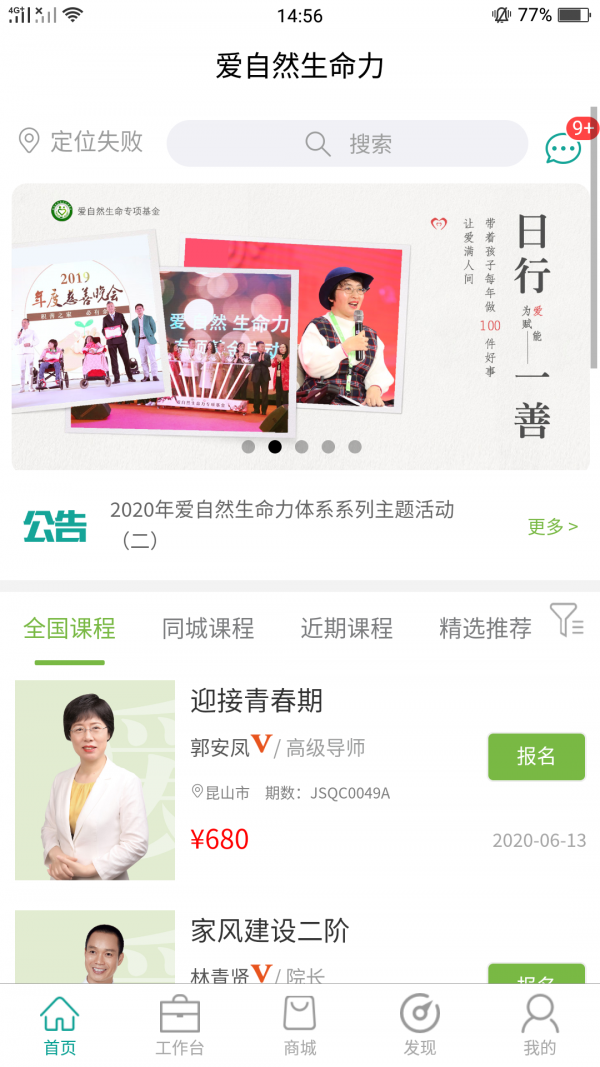Switch to the 近期课程 tab
Screen dimensions: 600x1067
click(x=347, y=628)
